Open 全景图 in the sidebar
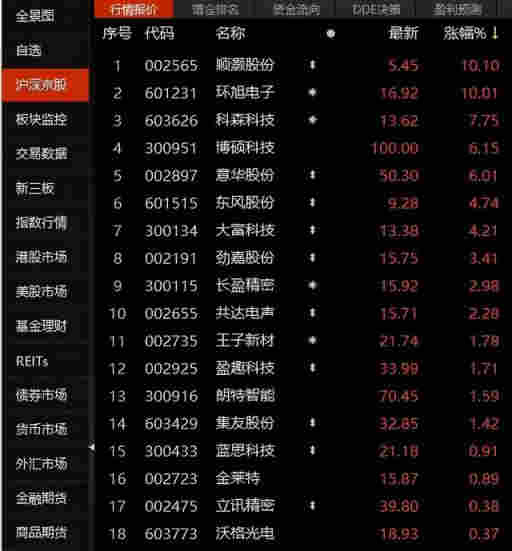This screenshot has width=512, height=551. tap(35, 16)
